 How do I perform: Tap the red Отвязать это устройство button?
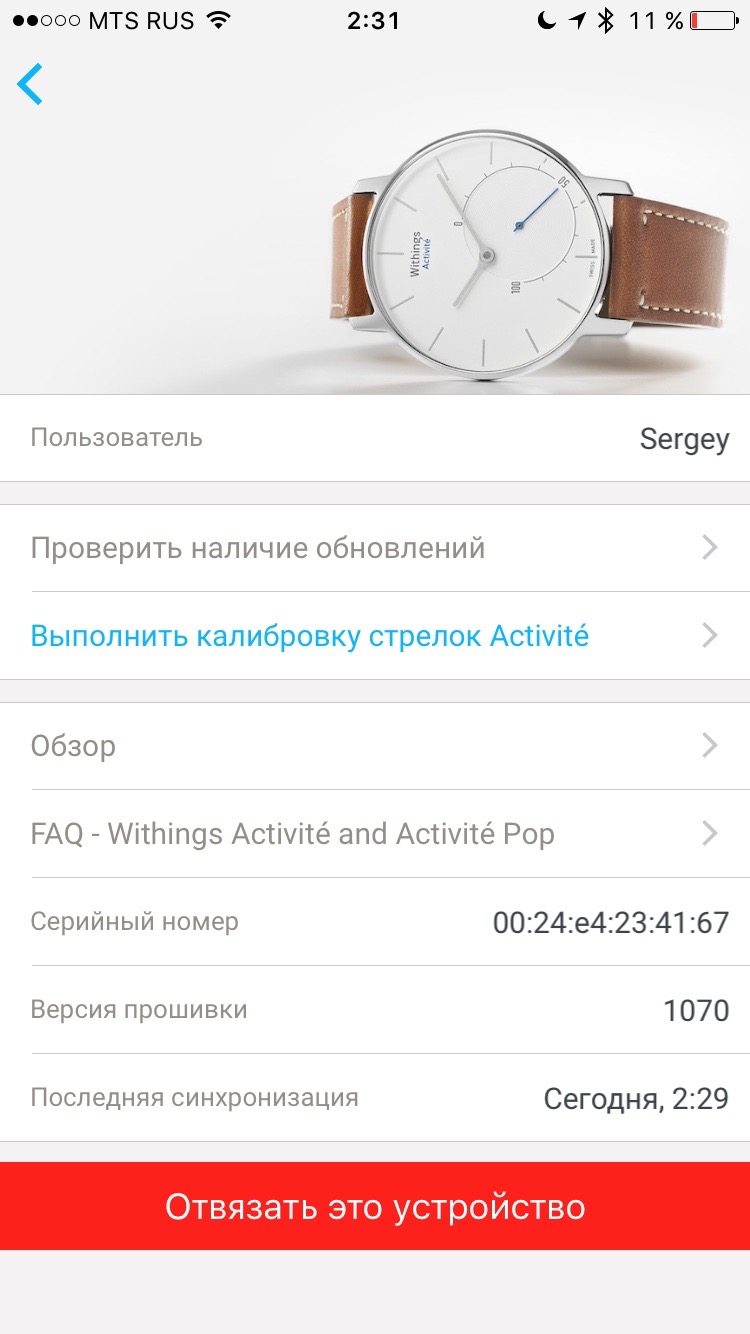[375, 1206]
